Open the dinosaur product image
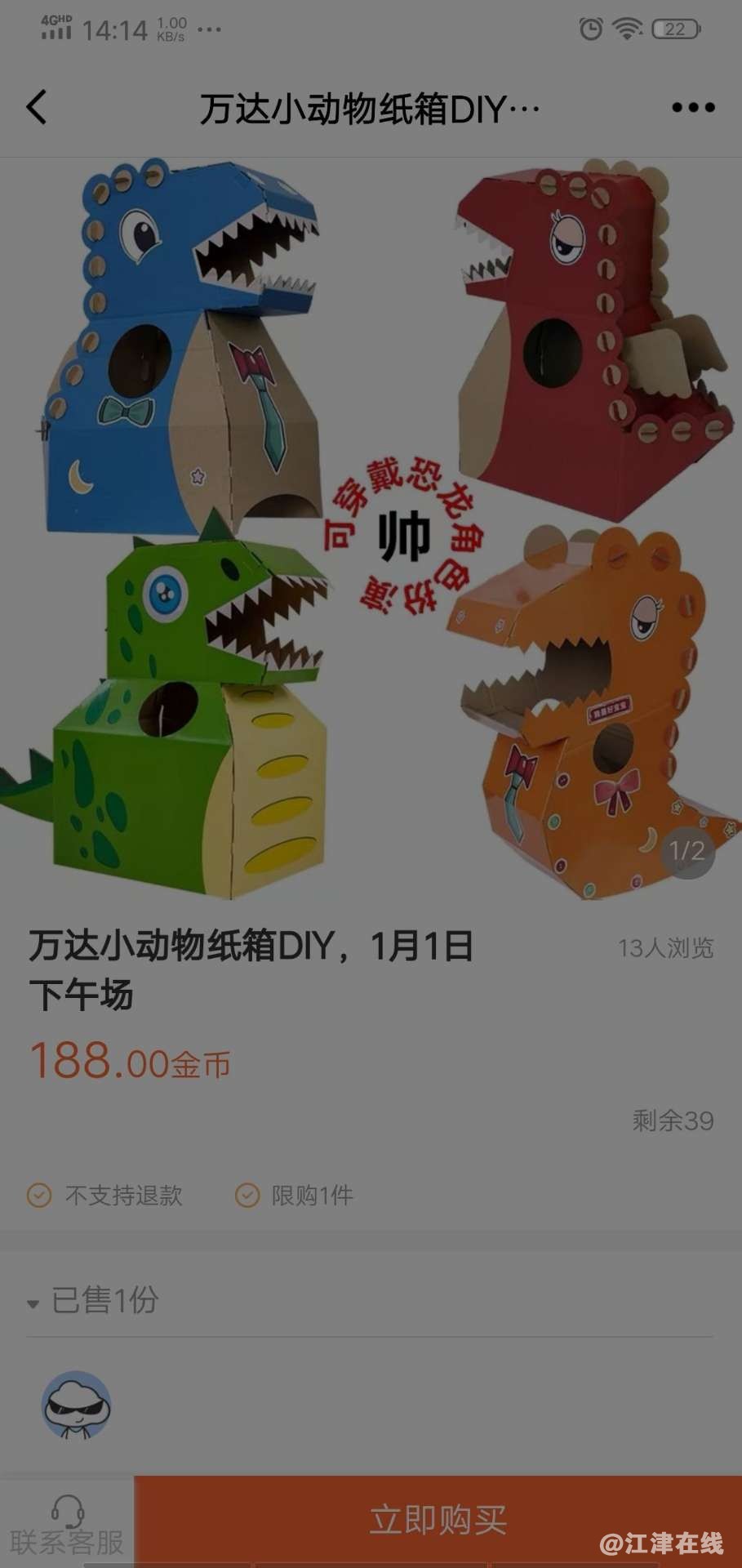This screenshot has height=1568, width=742. click(x=371, y=529)
